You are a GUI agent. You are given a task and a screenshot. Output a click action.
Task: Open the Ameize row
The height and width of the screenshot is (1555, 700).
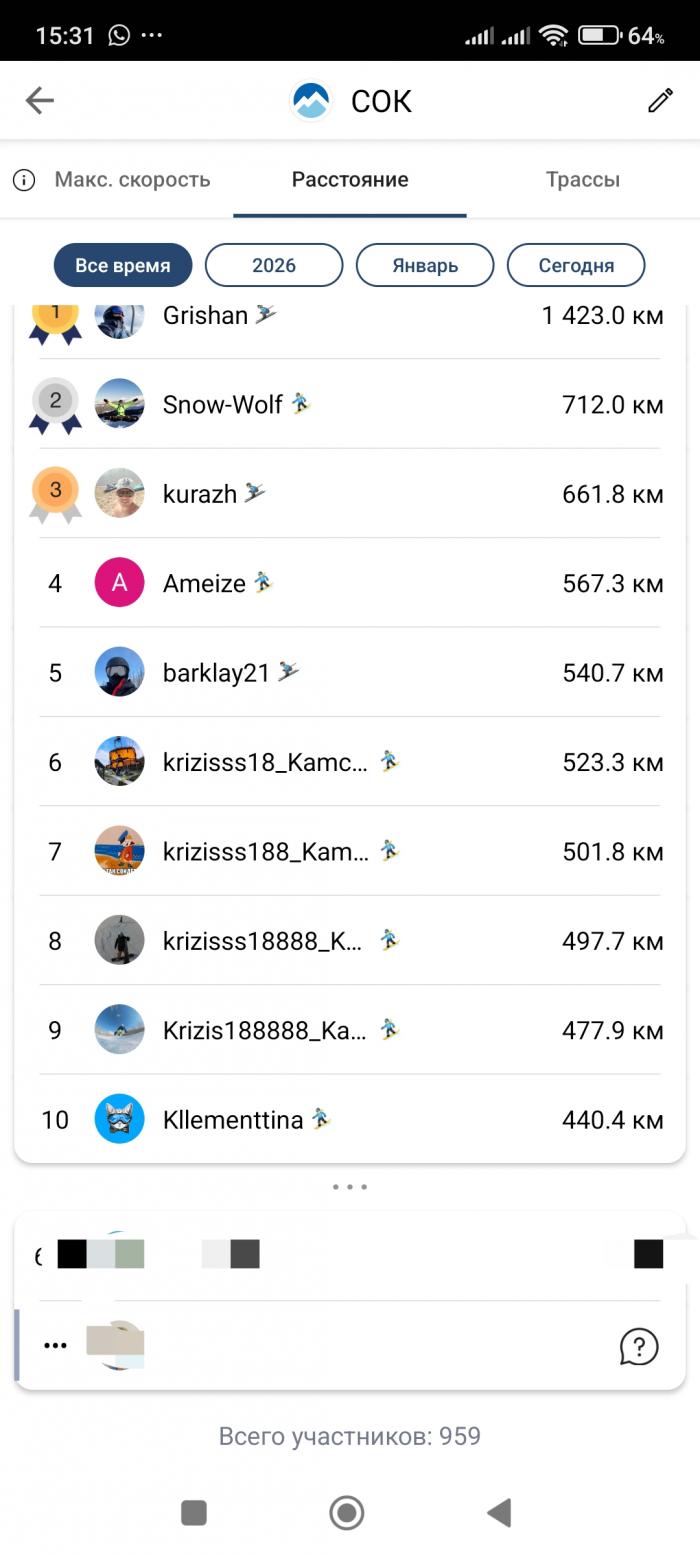350,583
